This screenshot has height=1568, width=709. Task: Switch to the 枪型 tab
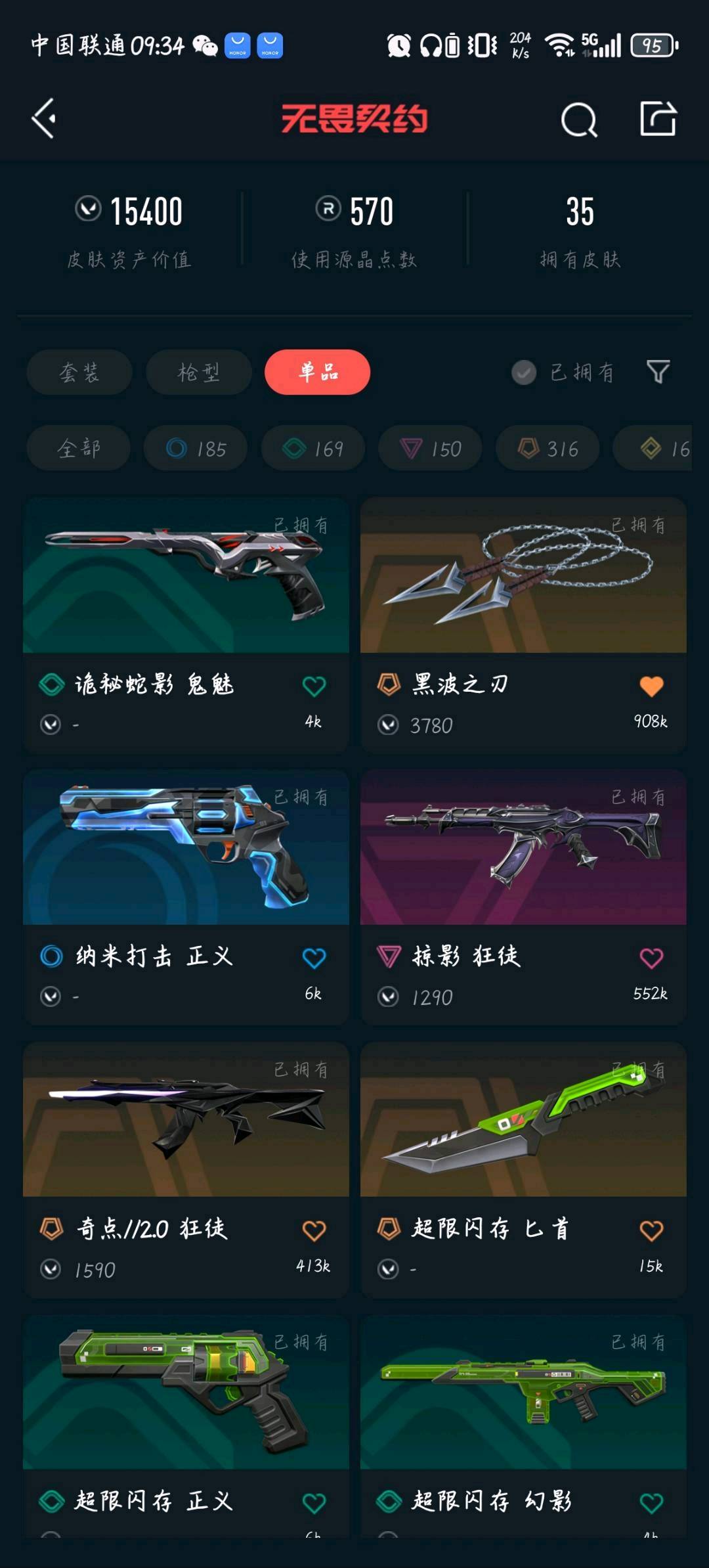coord(198,372)
